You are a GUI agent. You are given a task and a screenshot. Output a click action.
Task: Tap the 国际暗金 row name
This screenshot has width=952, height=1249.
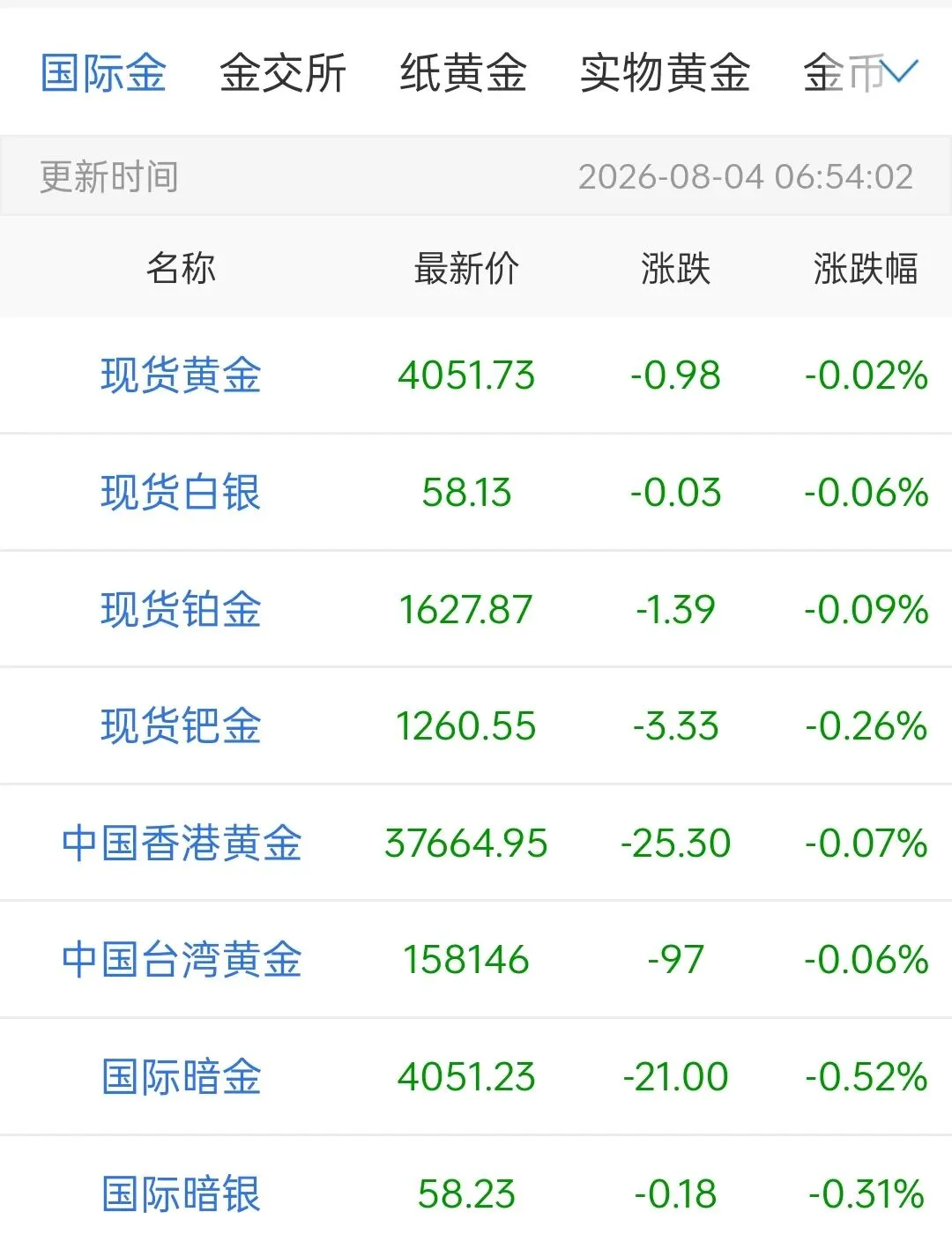pos(181,1077)
